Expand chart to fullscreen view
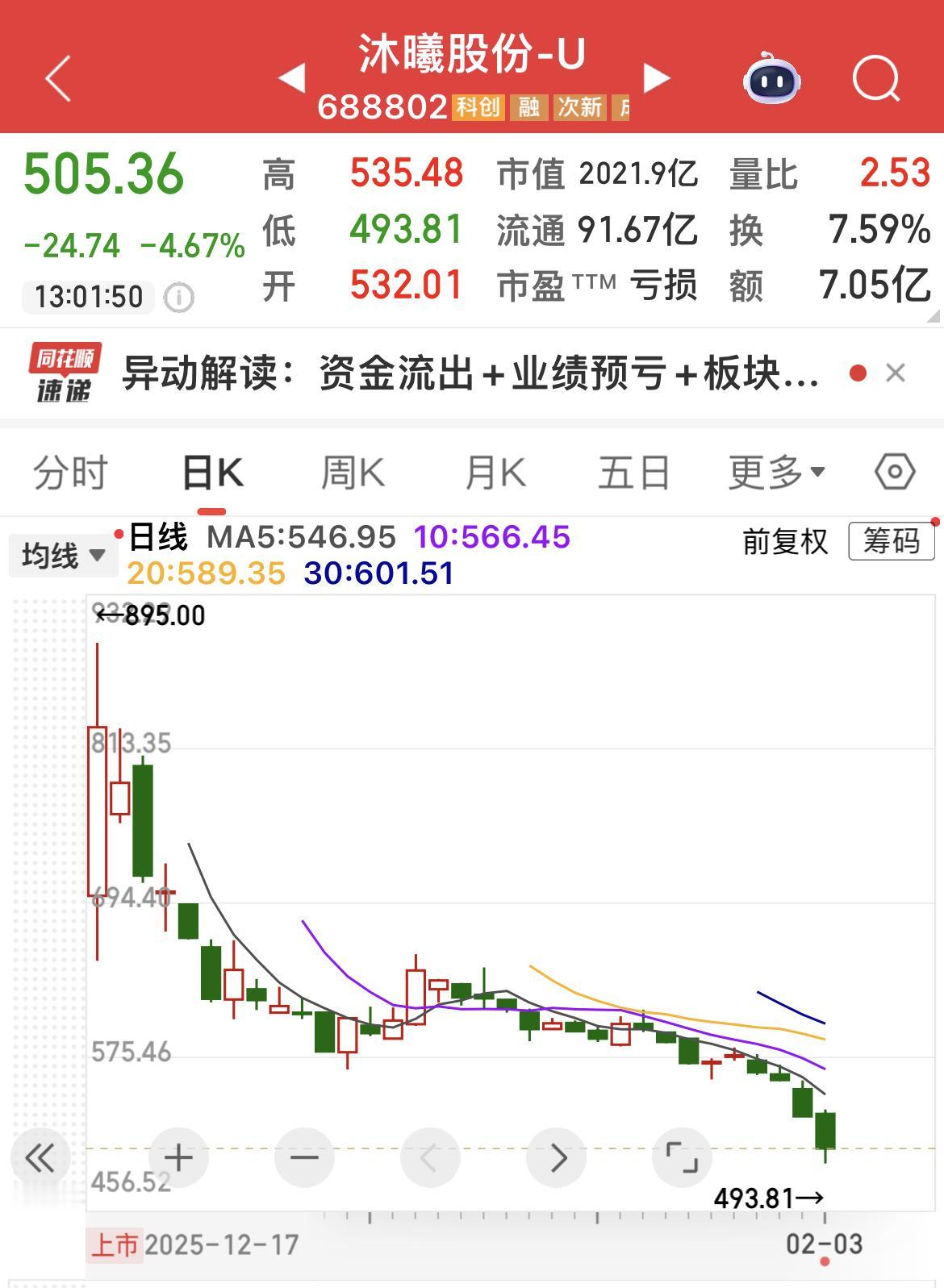The width and height of the screenshot is (944, 1288). coord(682,1157)
